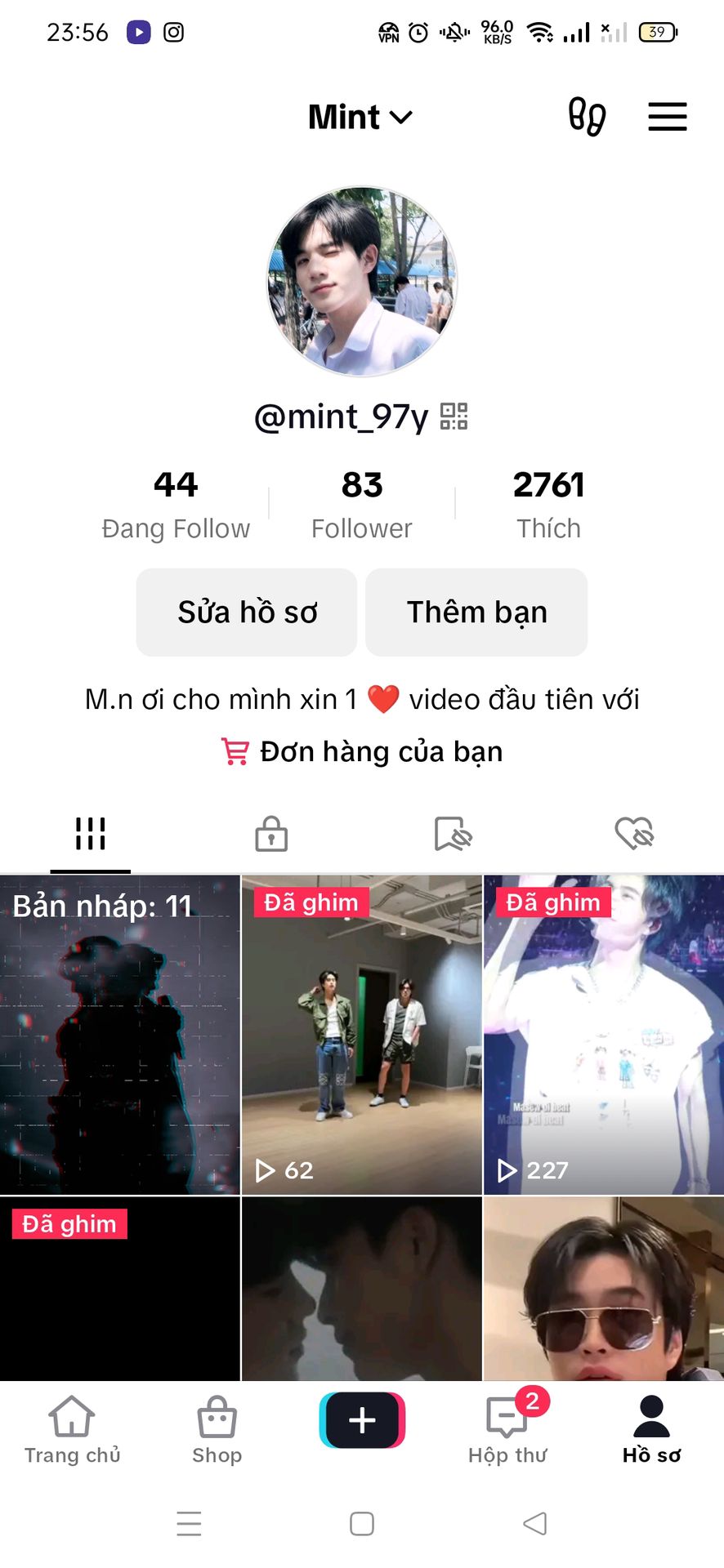Go to Trang chủ tab
The height and width of the screenshot is (1568, 724).
tap(72, 1429)
